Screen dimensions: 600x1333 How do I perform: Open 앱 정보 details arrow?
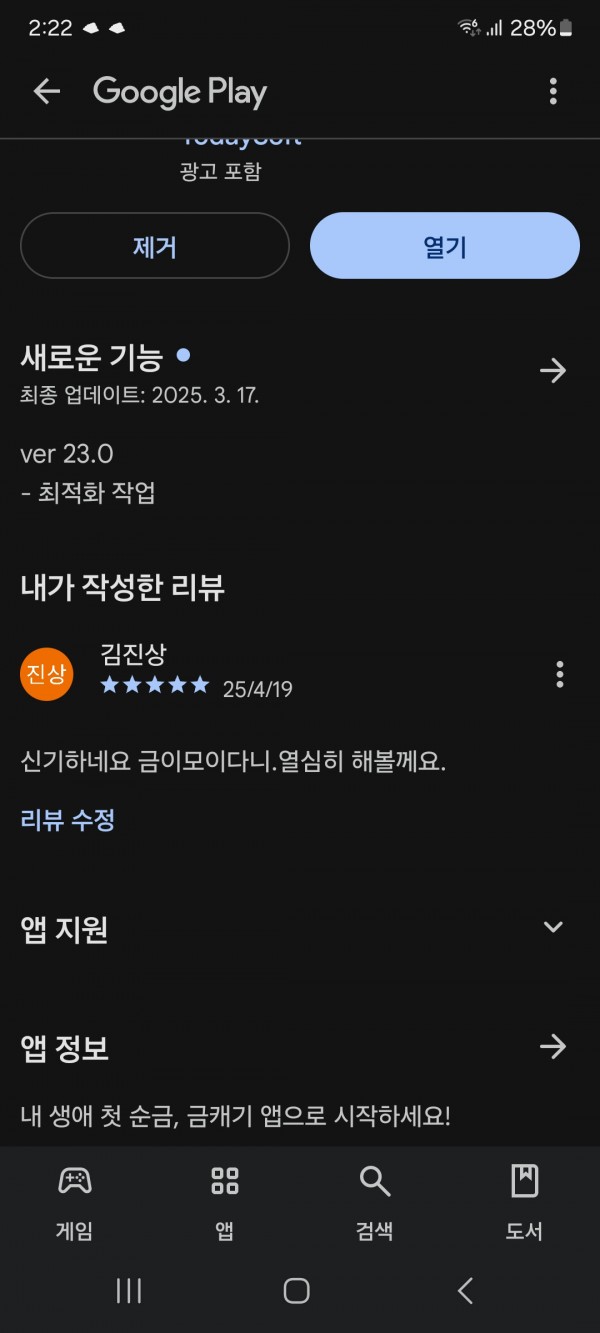click(553, 1047)
